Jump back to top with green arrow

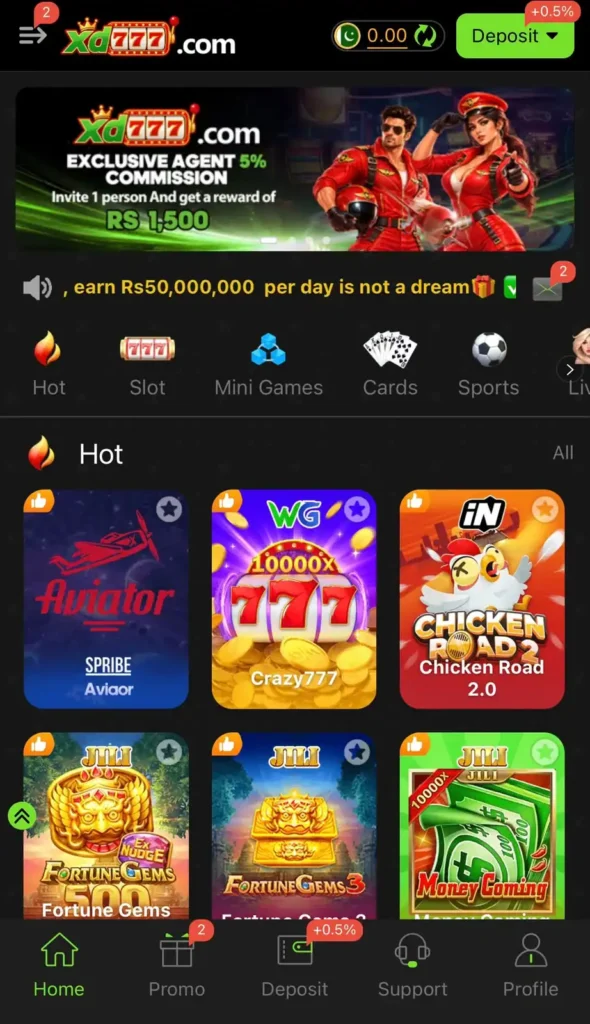tap(22, 816)
